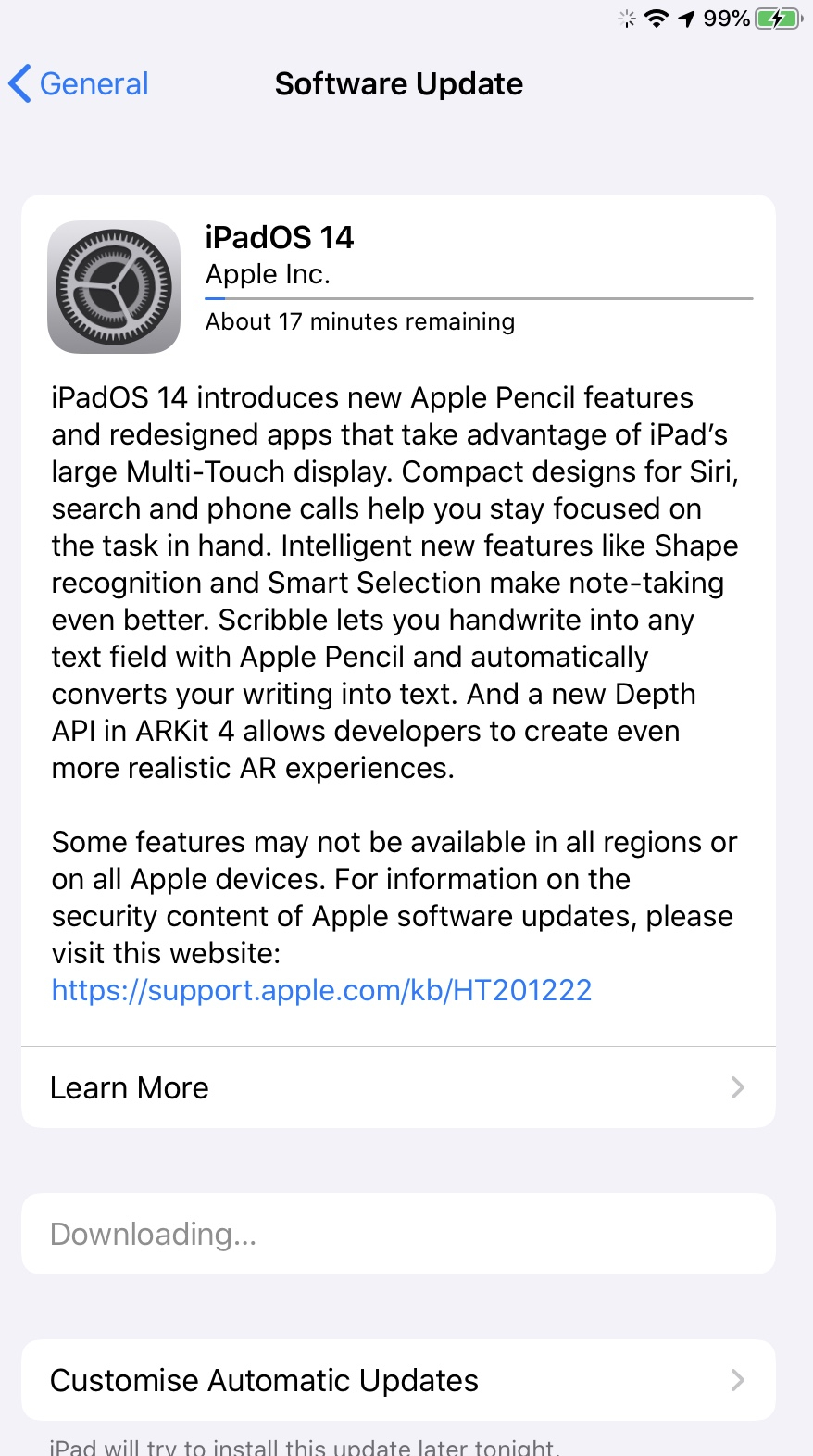813x1456 pixels.
Task: Open the Learn More row
Action: (398, 1087)
